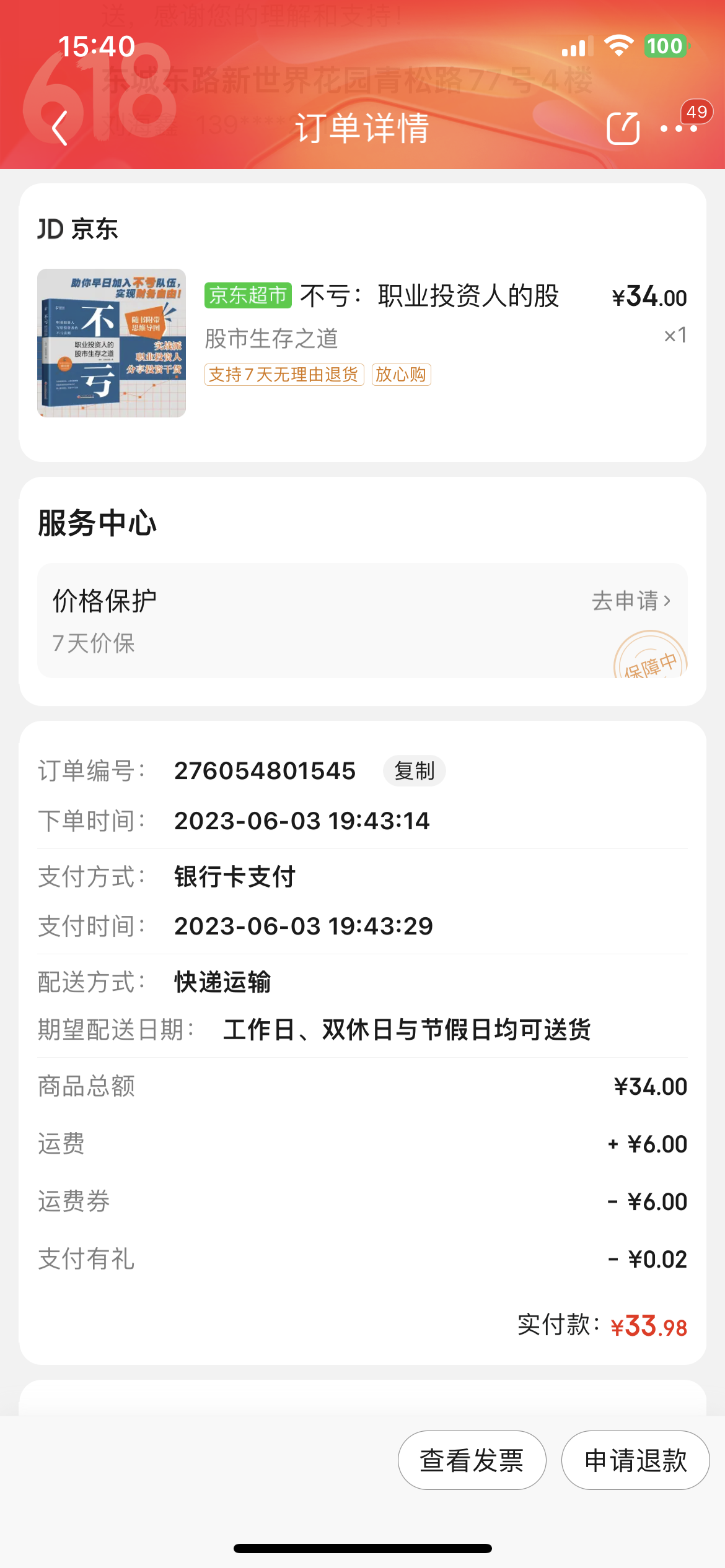Share this order
Viewport: 725px width, 1568px height.
[622, 128]
